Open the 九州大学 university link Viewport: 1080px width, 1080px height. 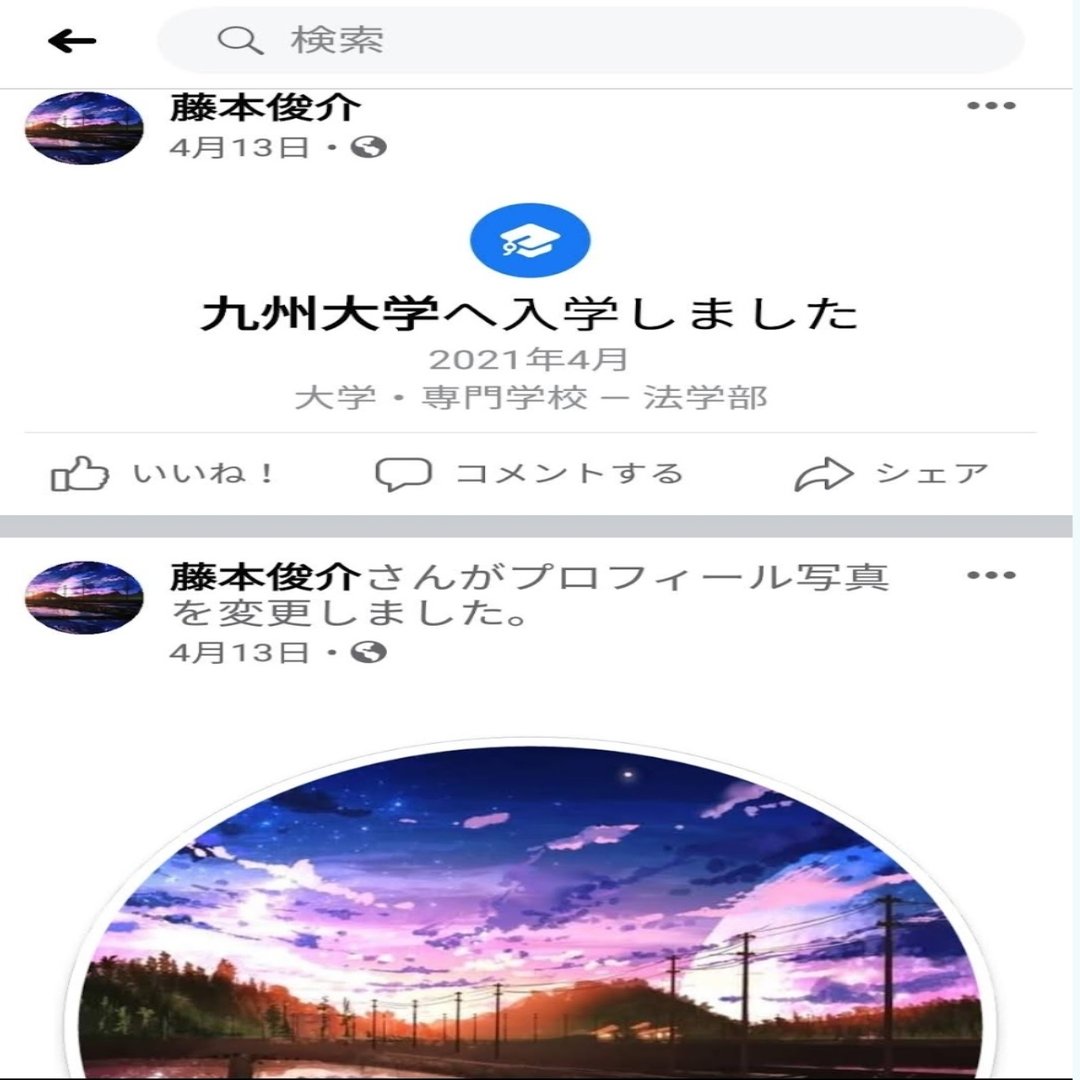320,314
